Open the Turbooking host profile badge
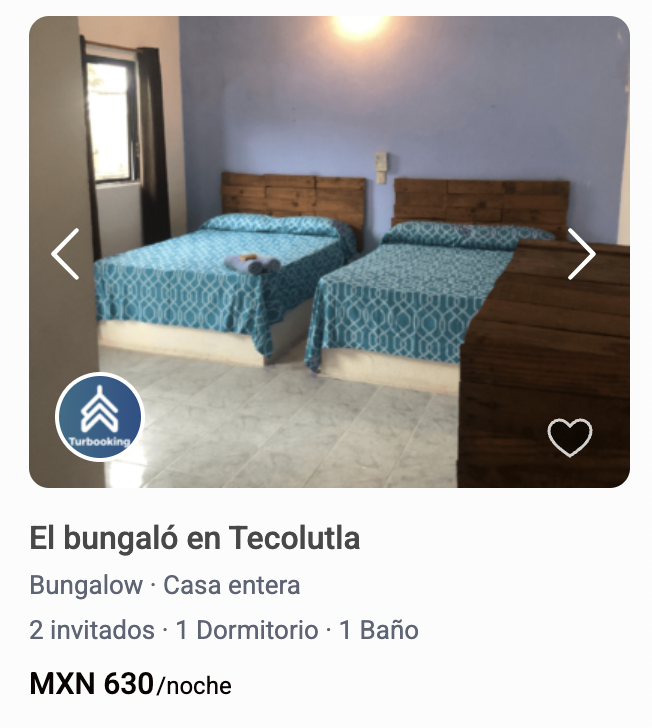652x728 pixels. coord(100,417)
